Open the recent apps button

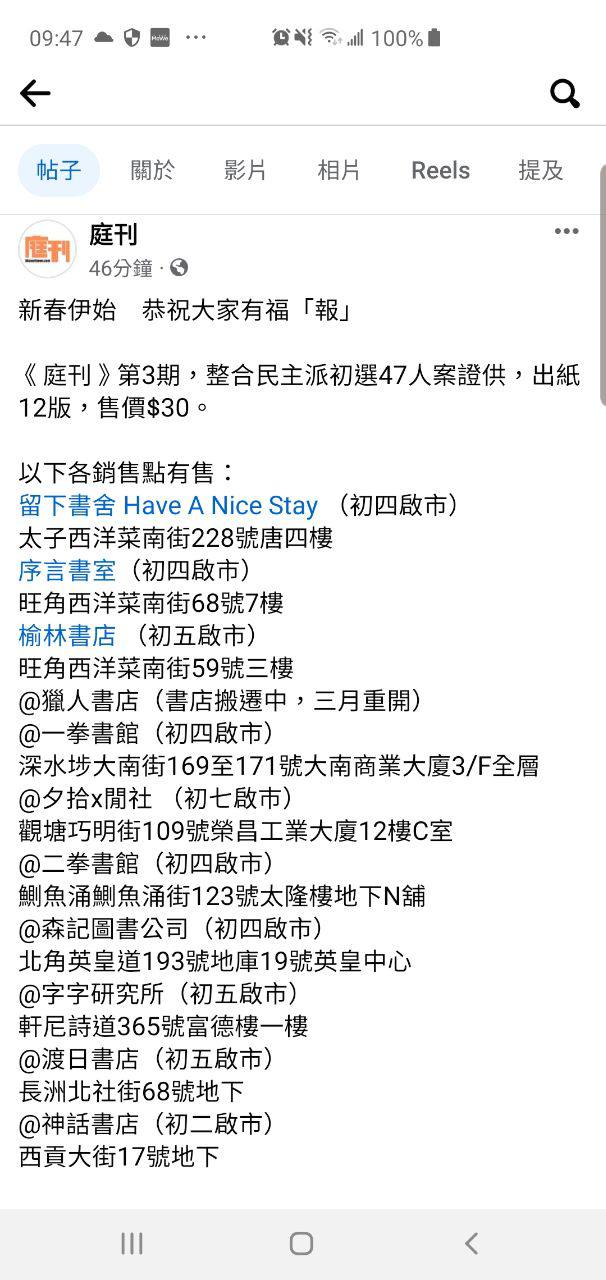tap(132, 1243)
